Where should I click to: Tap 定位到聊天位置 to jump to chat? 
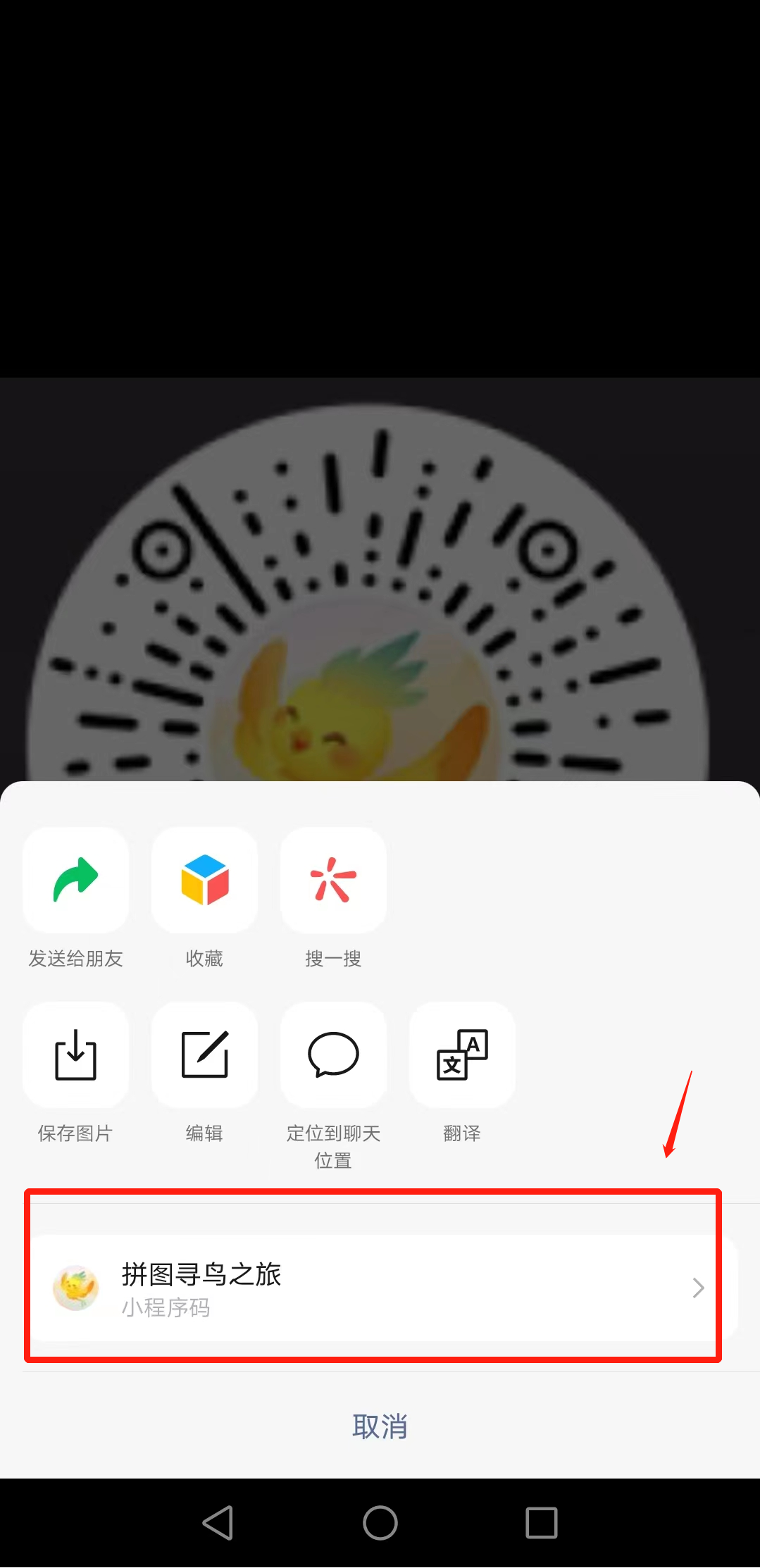pyautogui.click(x=333, y=1055)
